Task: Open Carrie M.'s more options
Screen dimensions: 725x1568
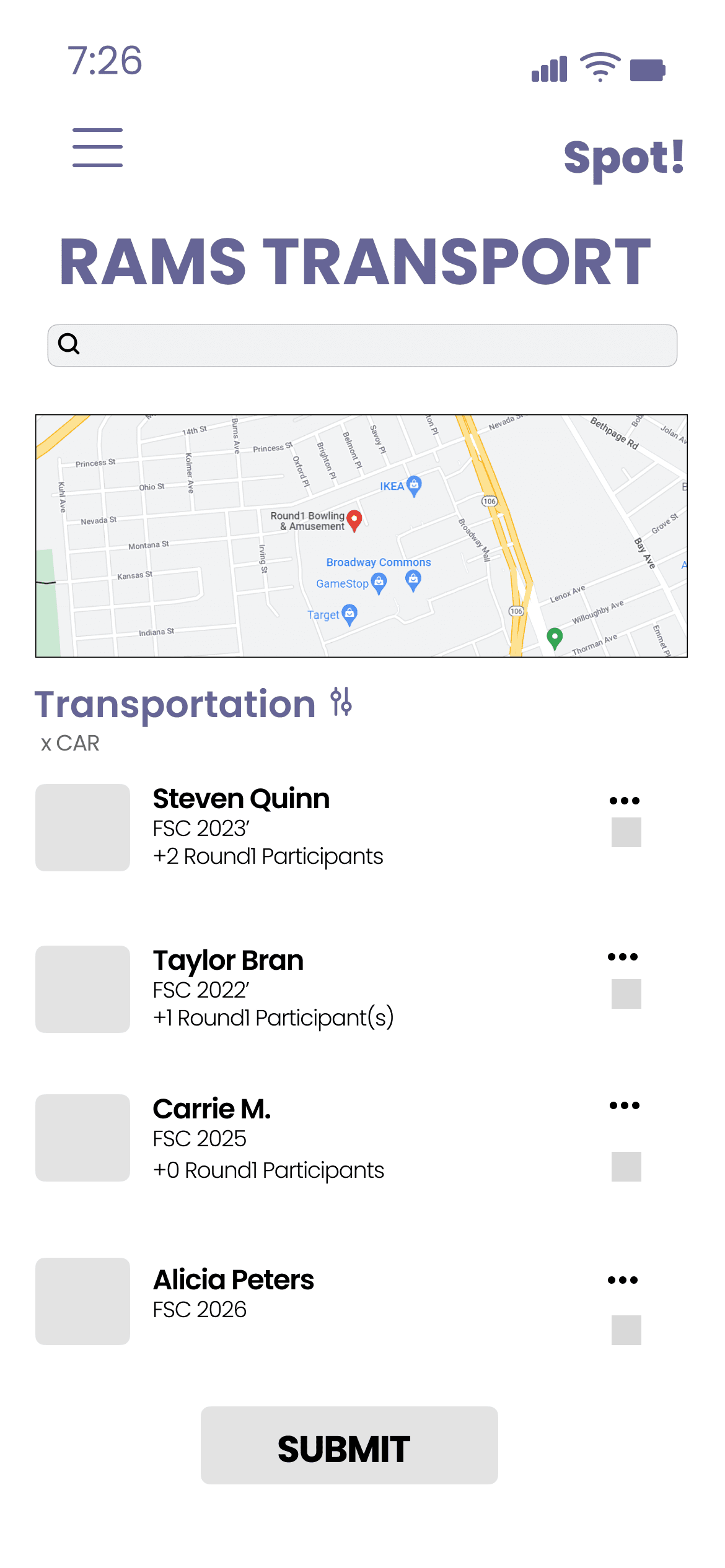Action: pyautogui.click(x=625, y=1105)
